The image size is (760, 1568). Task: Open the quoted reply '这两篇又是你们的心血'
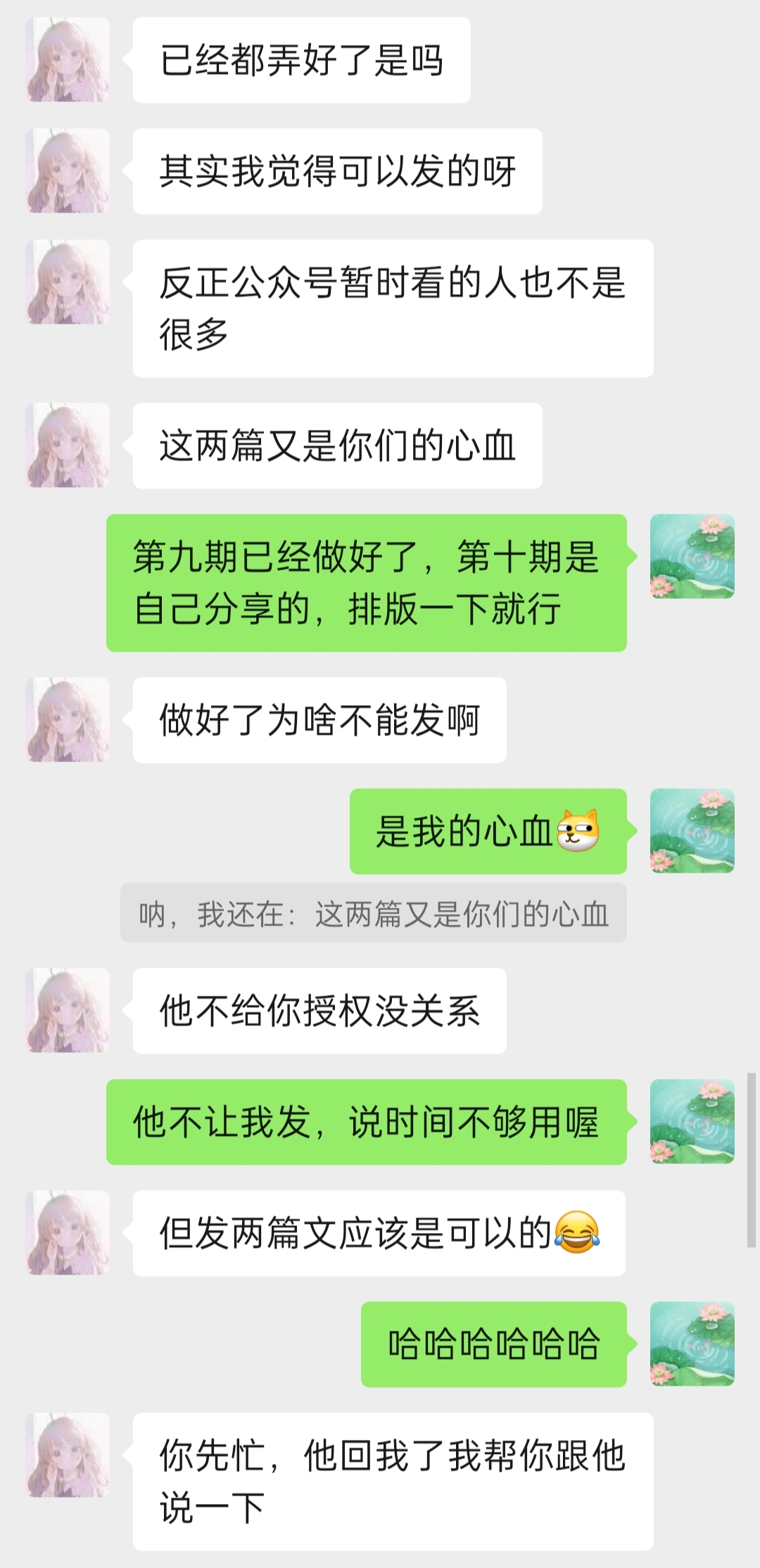pos(373,913)
